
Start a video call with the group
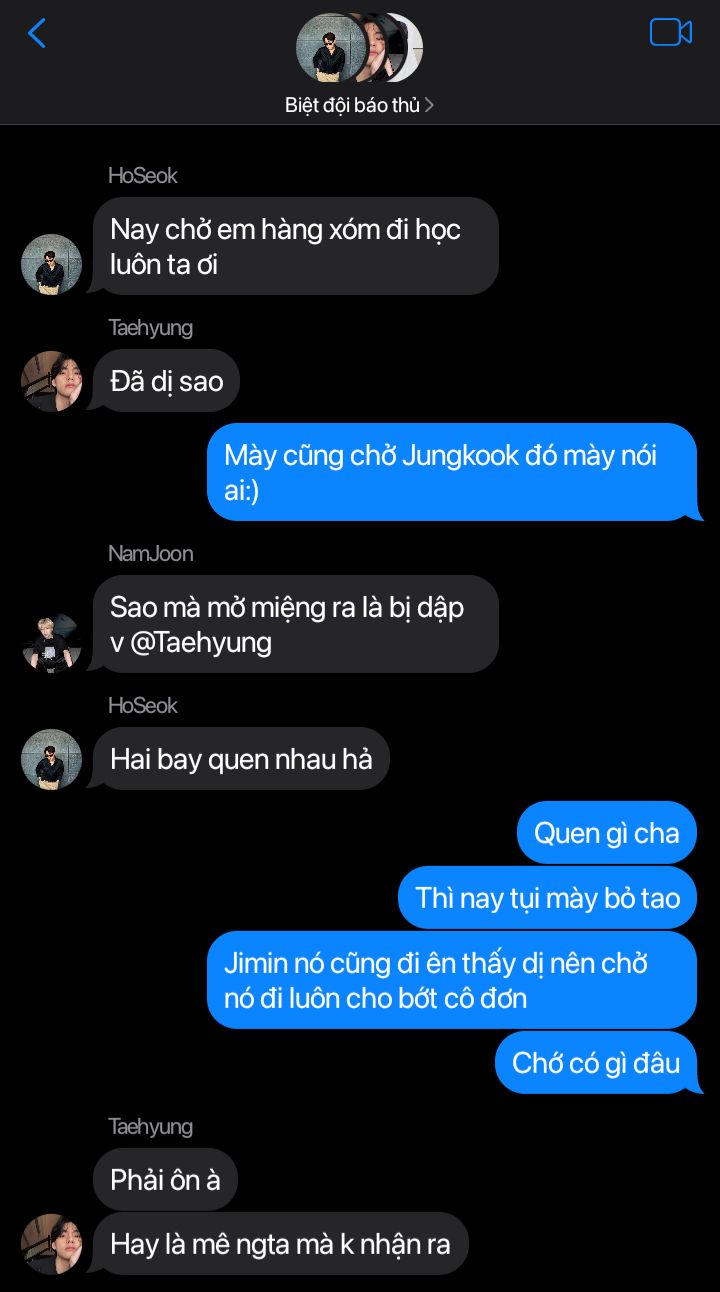pyautogui.click(x=670, y=33)
